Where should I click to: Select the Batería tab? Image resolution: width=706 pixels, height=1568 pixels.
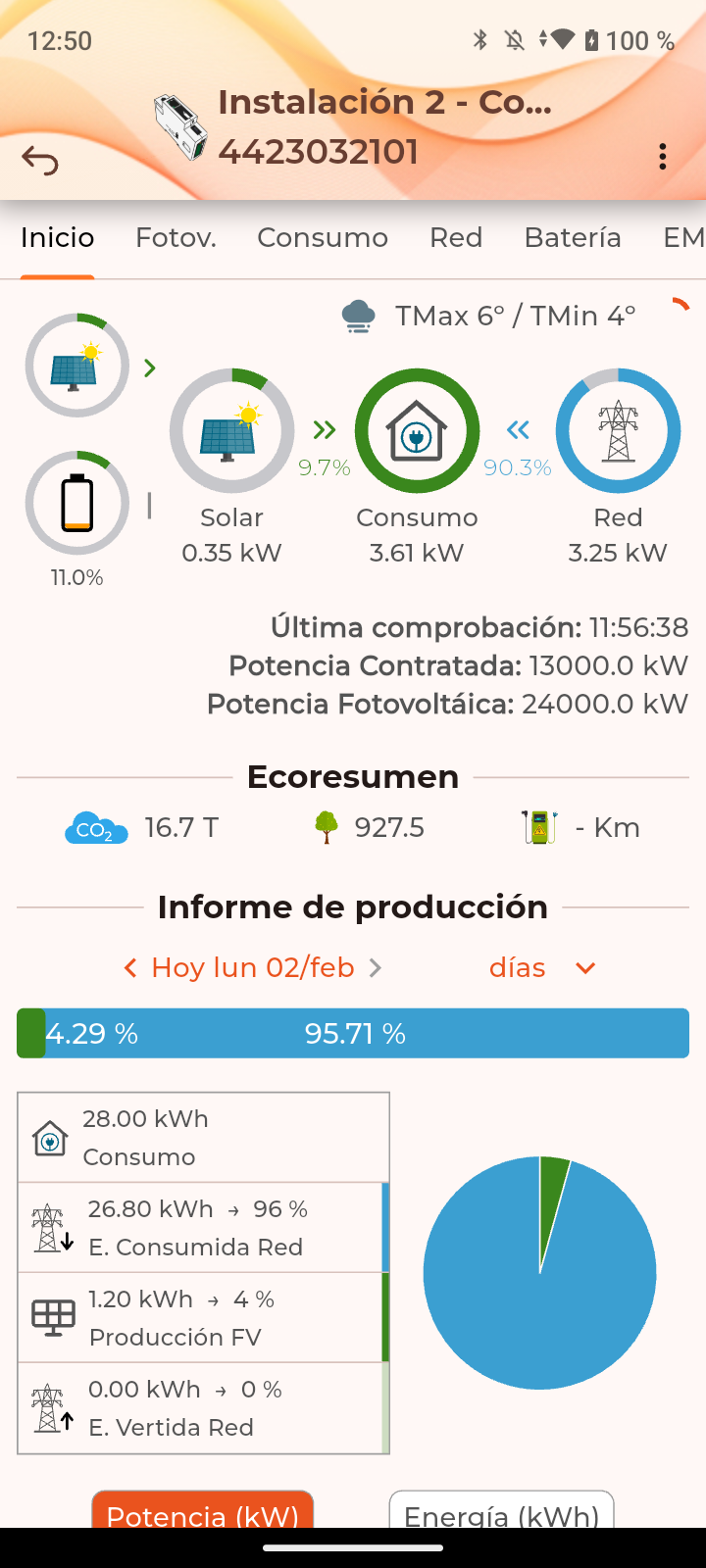click(573, 238)
